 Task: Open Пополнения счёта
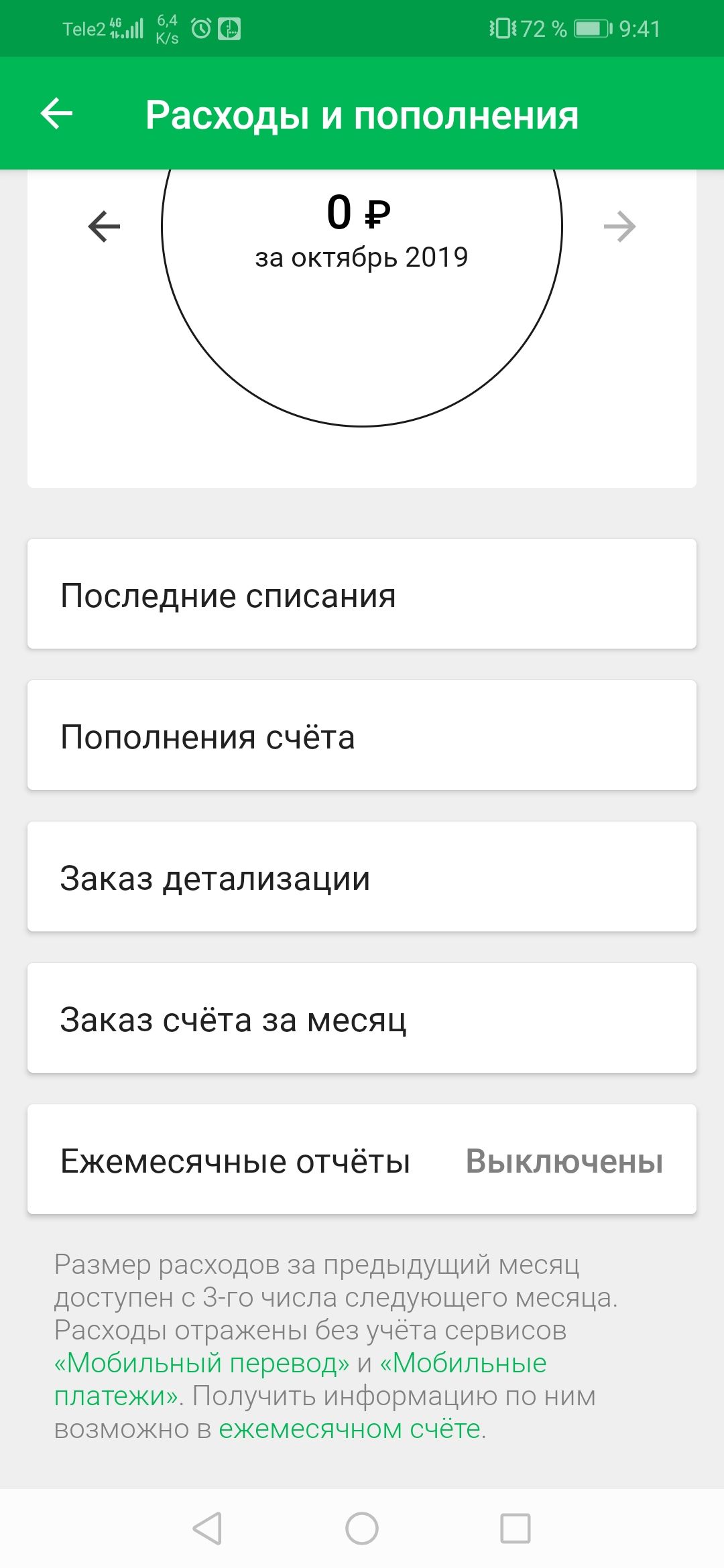pyautogui.click(x=362, y=736)
